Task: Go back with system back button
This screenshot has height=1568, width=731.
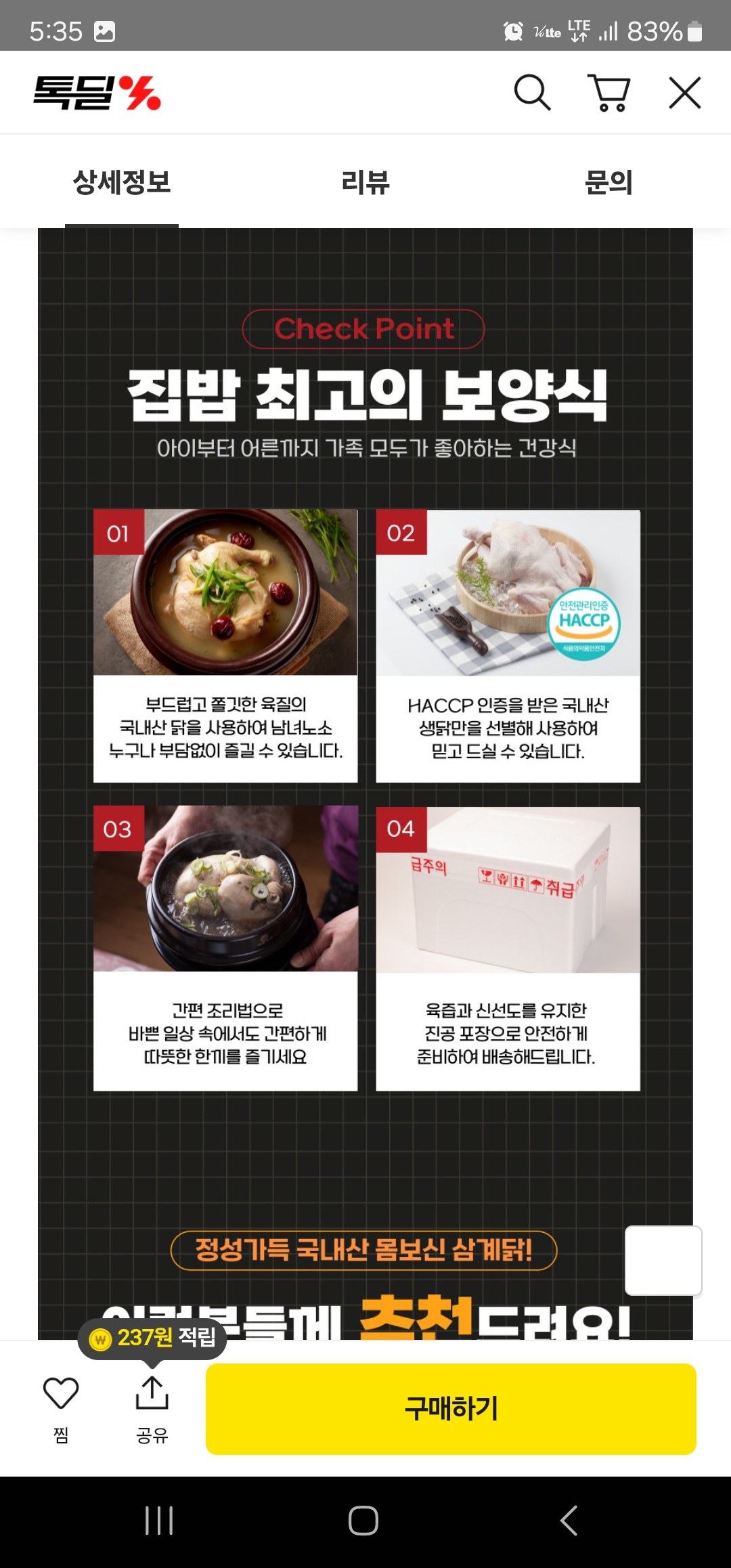Action: 569,1521
